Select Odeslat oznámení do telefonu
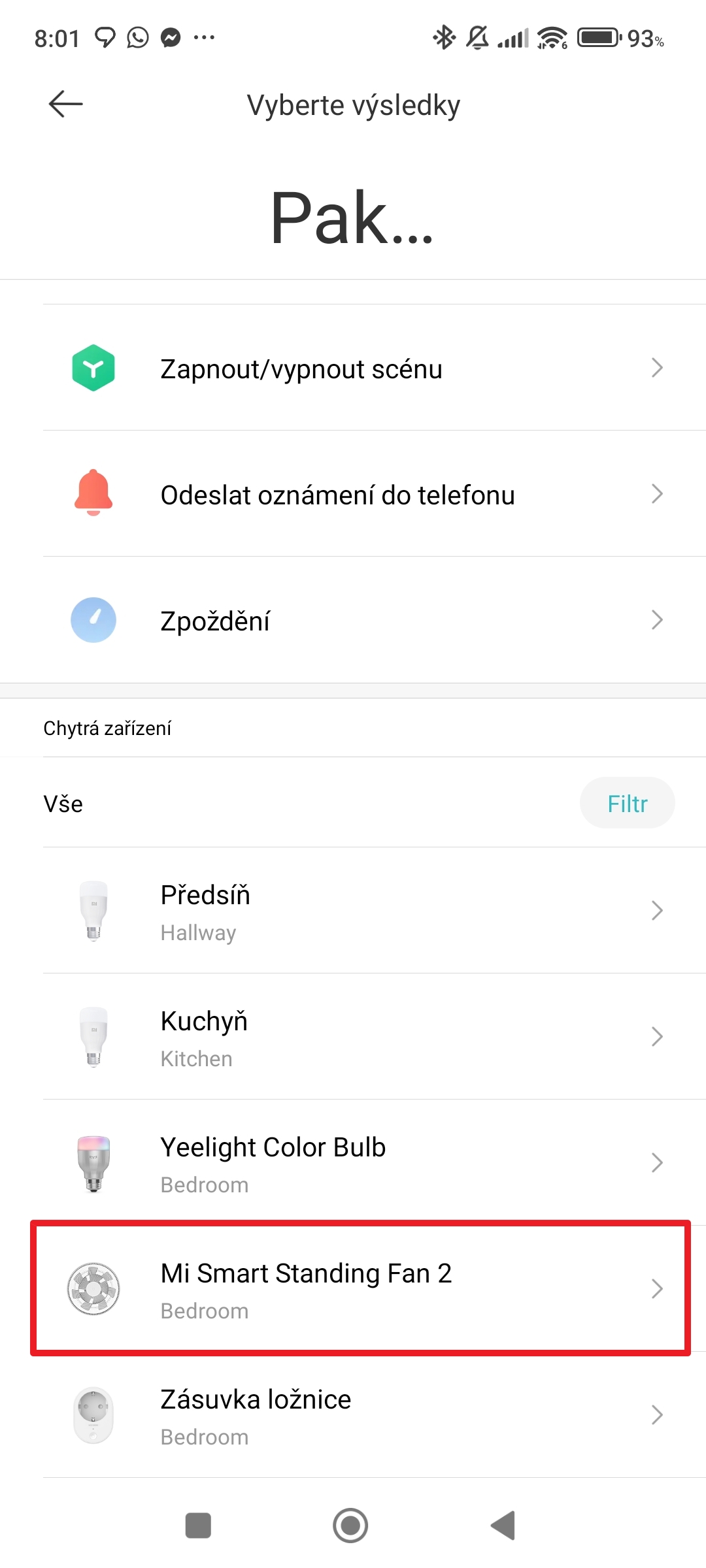 (353, 495)
